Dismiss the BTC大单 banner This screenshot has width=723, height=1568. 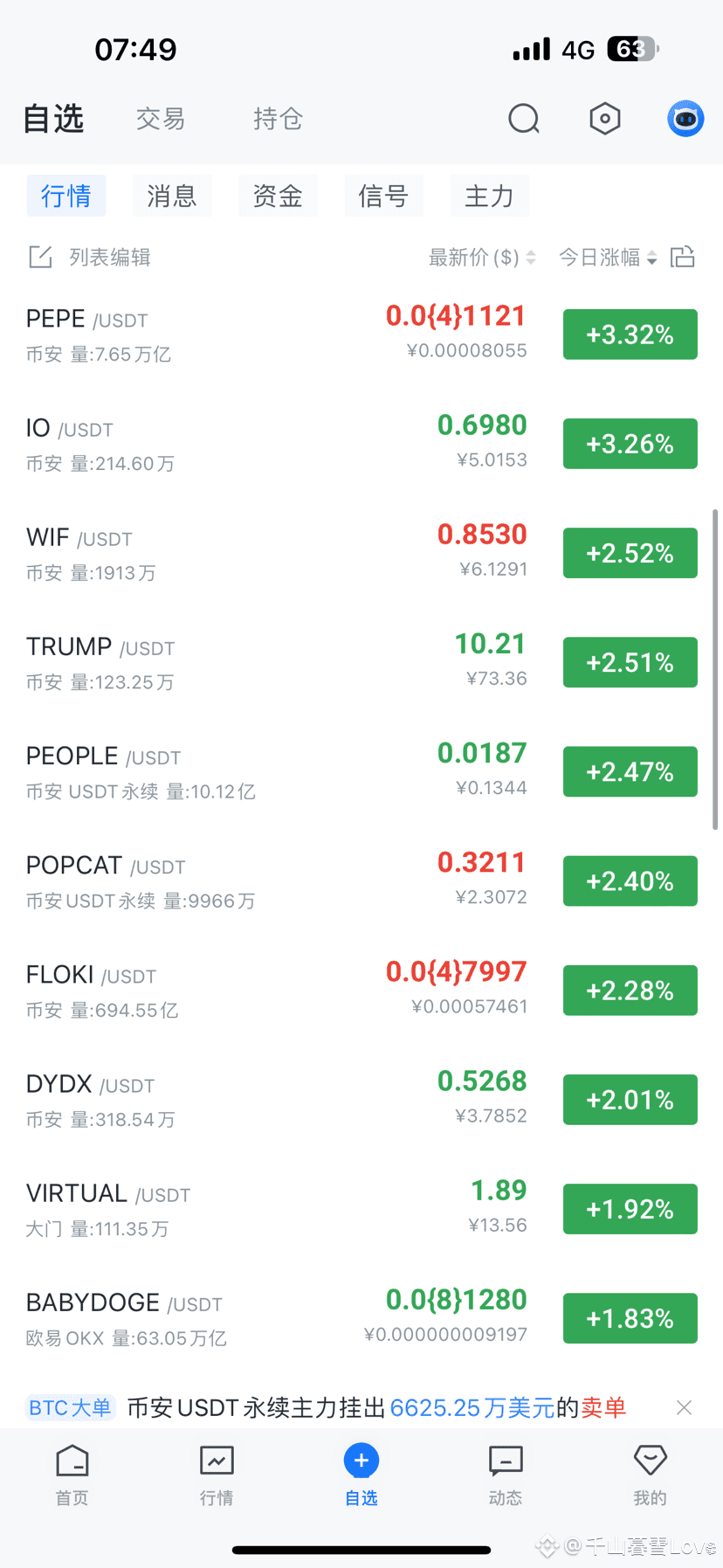tap(684, 1407)
